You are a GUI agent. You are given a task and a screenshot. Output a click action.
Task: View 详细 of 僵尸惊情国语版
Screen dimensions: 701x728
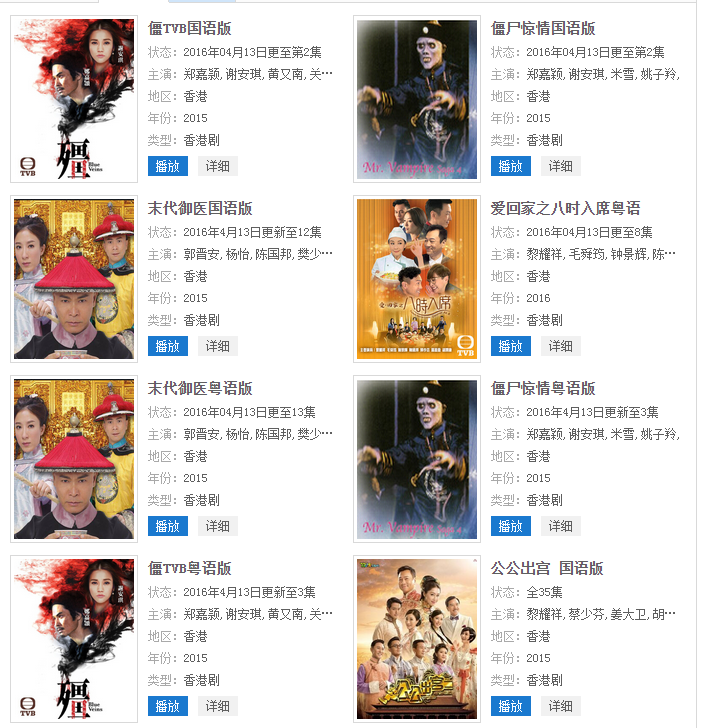560,166
